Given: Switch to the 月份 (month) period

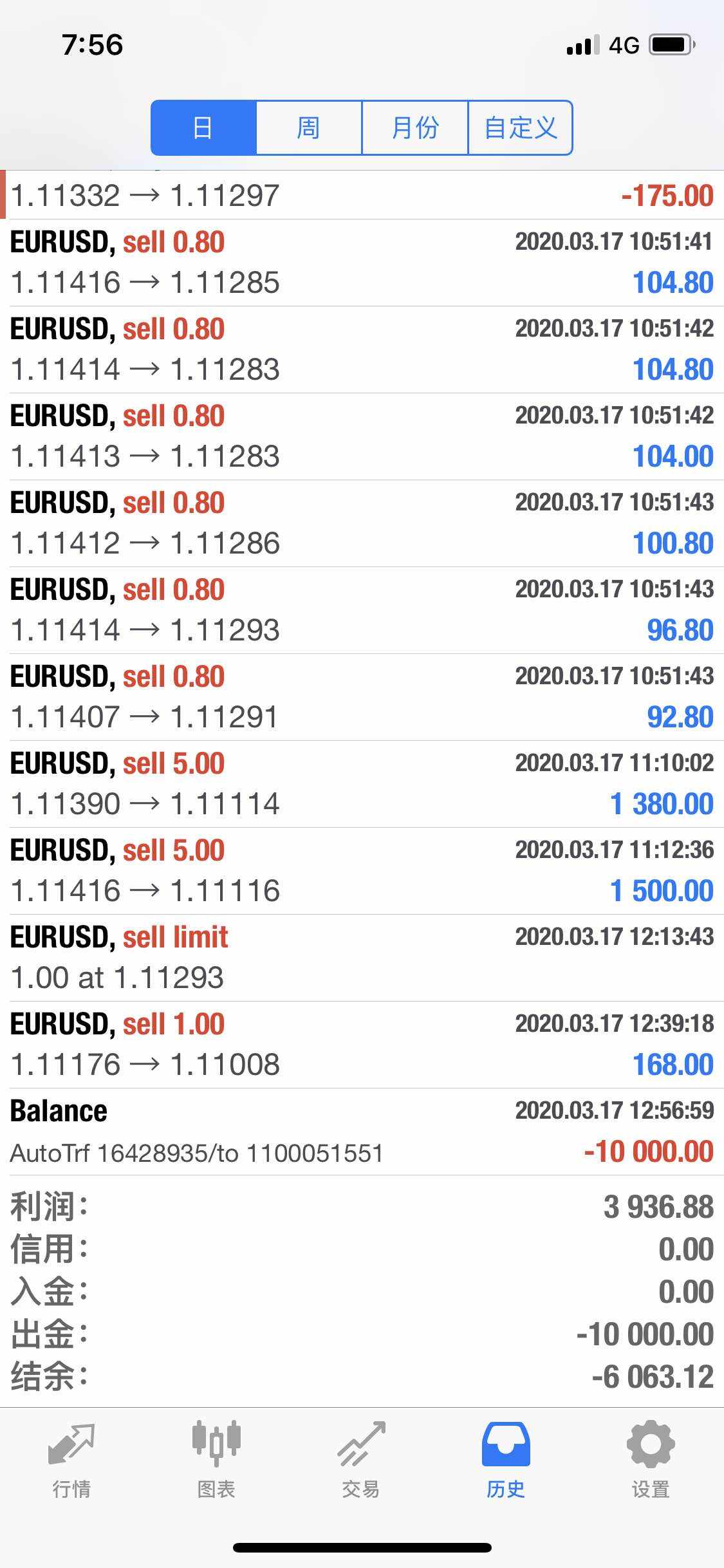Looking at the screenshot, I should (x=415, y=127).
